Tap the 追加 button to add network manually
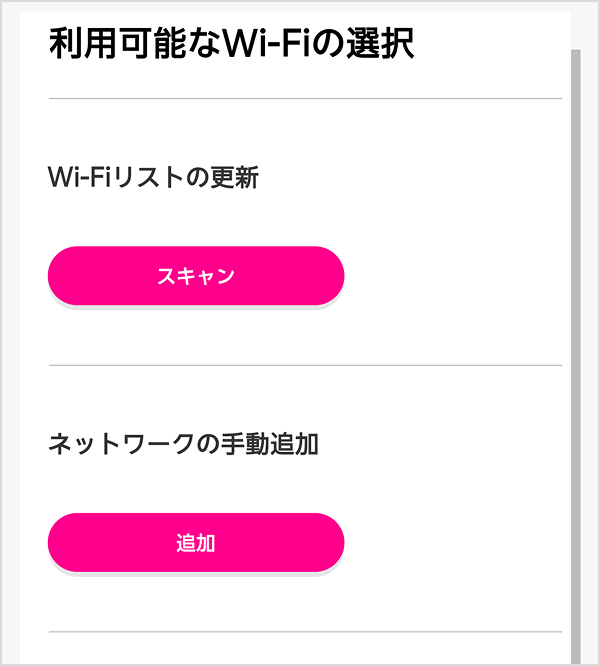This screenshot has width=600, height=666. [196, 543]
